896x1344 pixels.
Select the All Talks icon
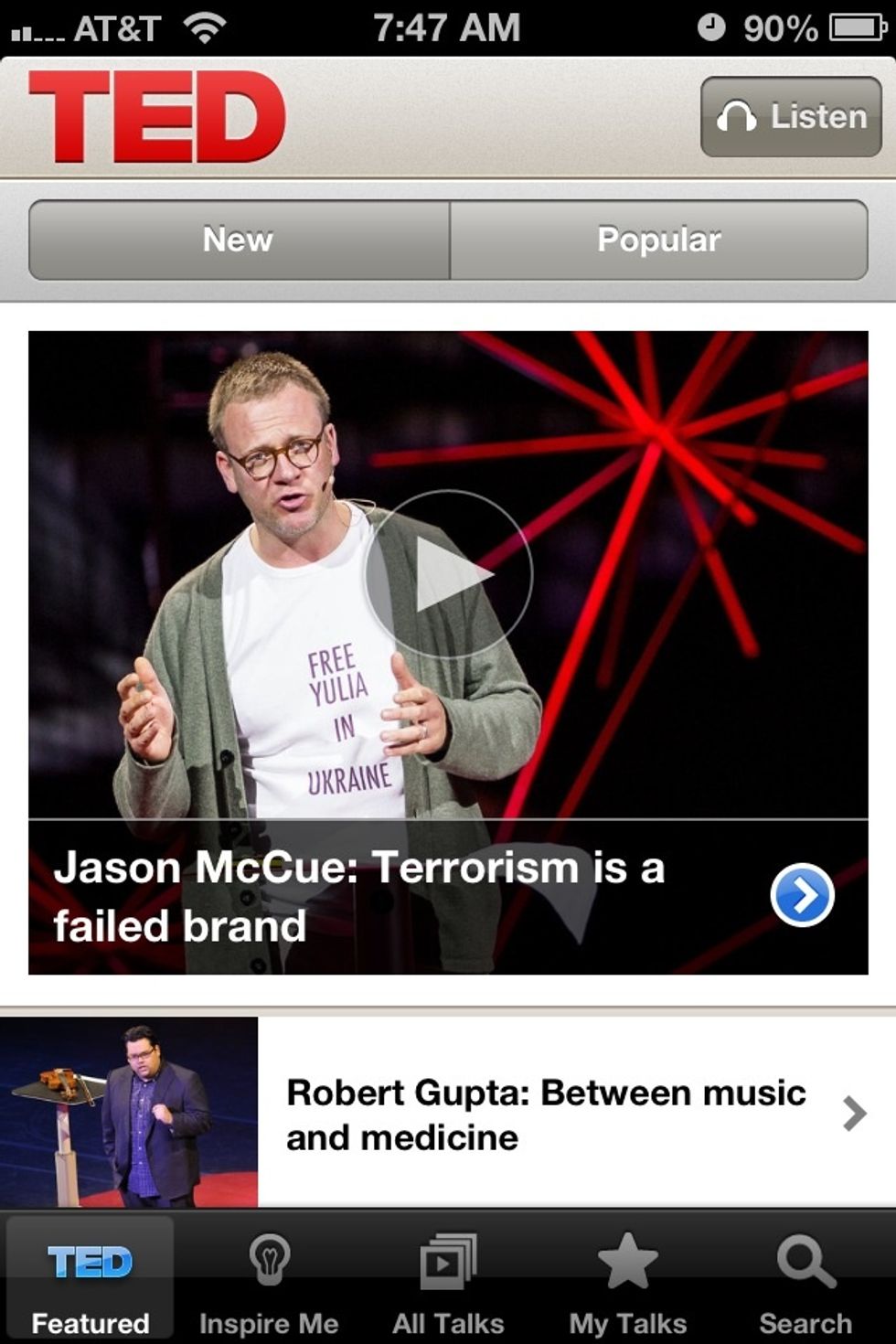tap(446, 1263)
